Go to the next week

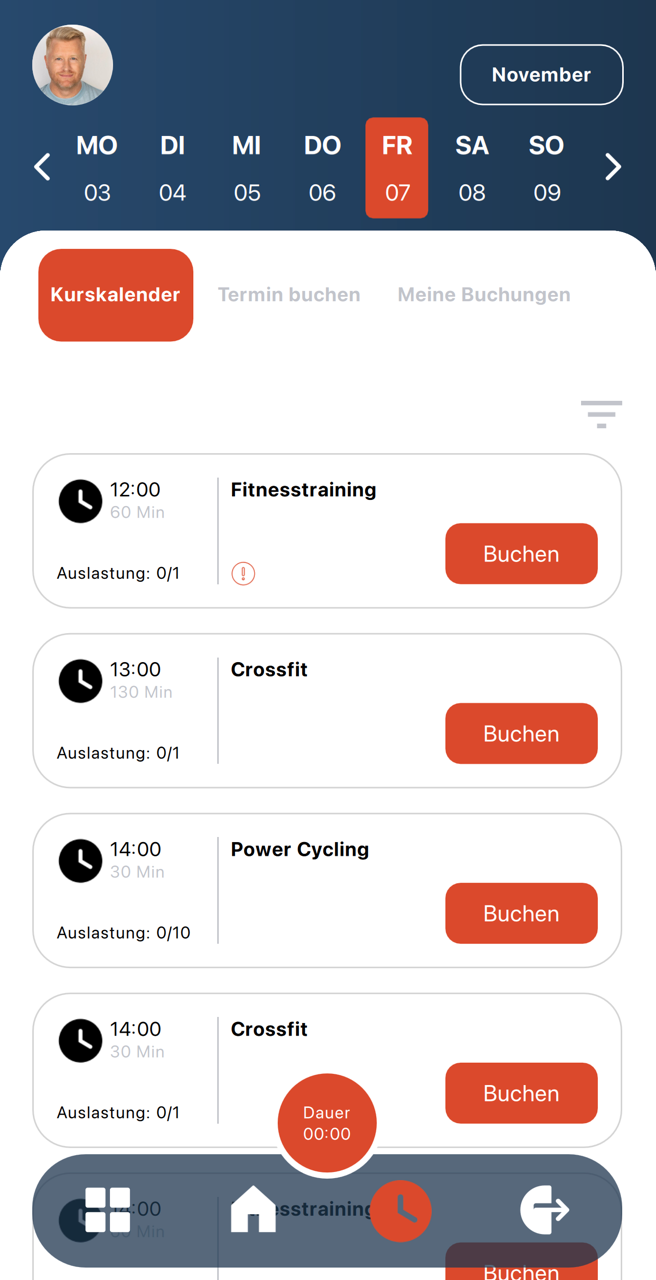[x=613, y=167]
